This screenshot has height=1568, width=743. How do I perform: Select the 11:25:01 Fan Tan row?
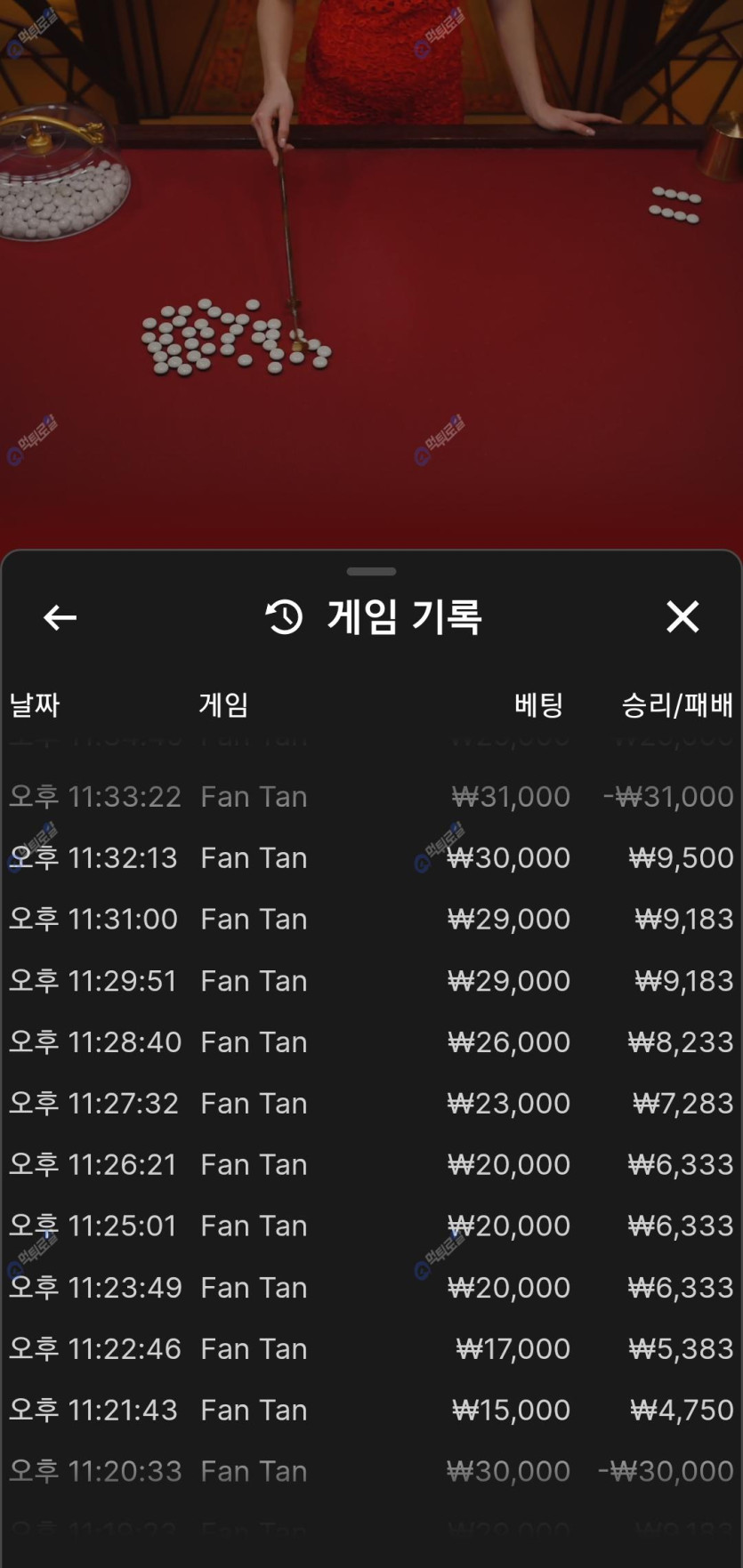click(x=371, y=1226)
